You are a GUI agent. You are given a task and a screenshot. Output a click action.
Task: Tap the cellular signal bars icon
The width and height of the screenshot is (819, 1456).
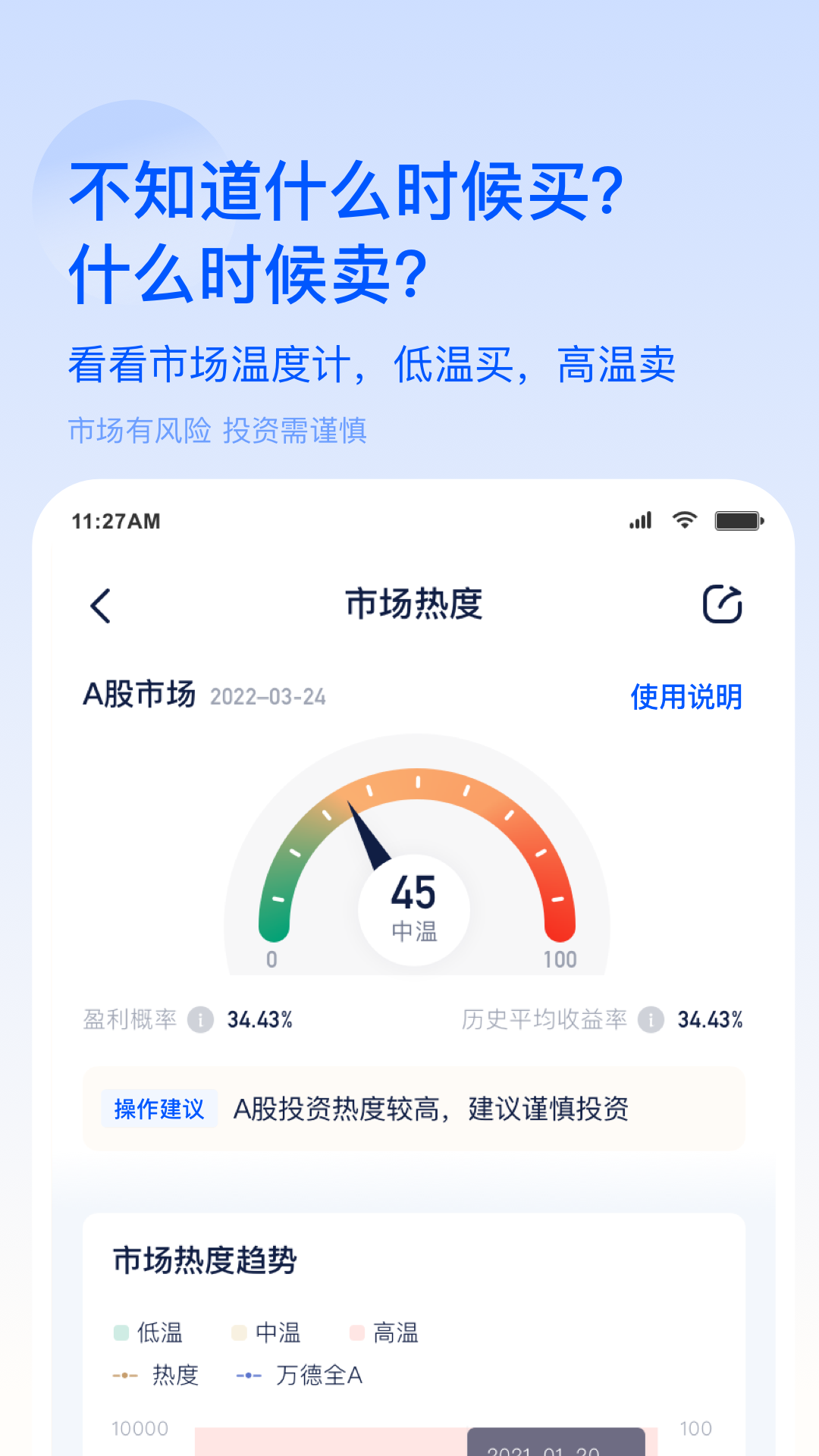[639, 519]
